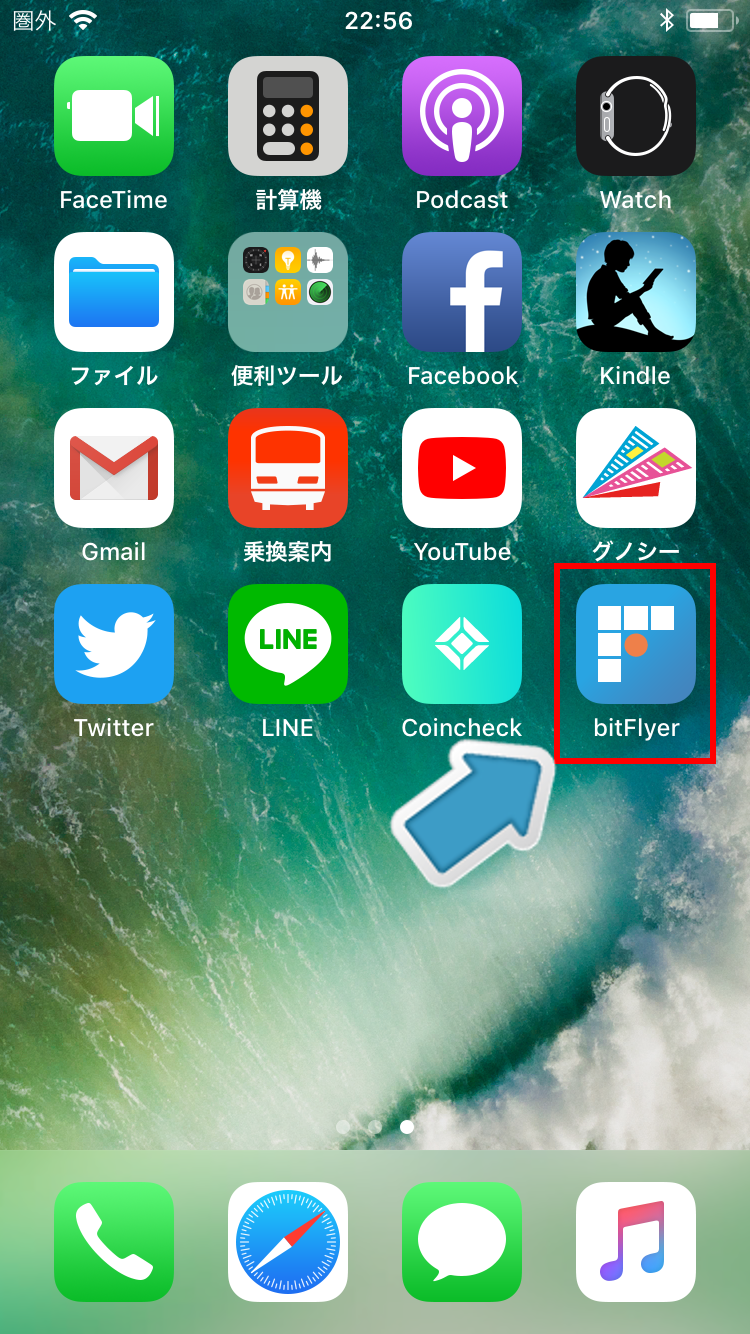Open the Gmail app
The image size is (750, 1334).
coord(114,468)
